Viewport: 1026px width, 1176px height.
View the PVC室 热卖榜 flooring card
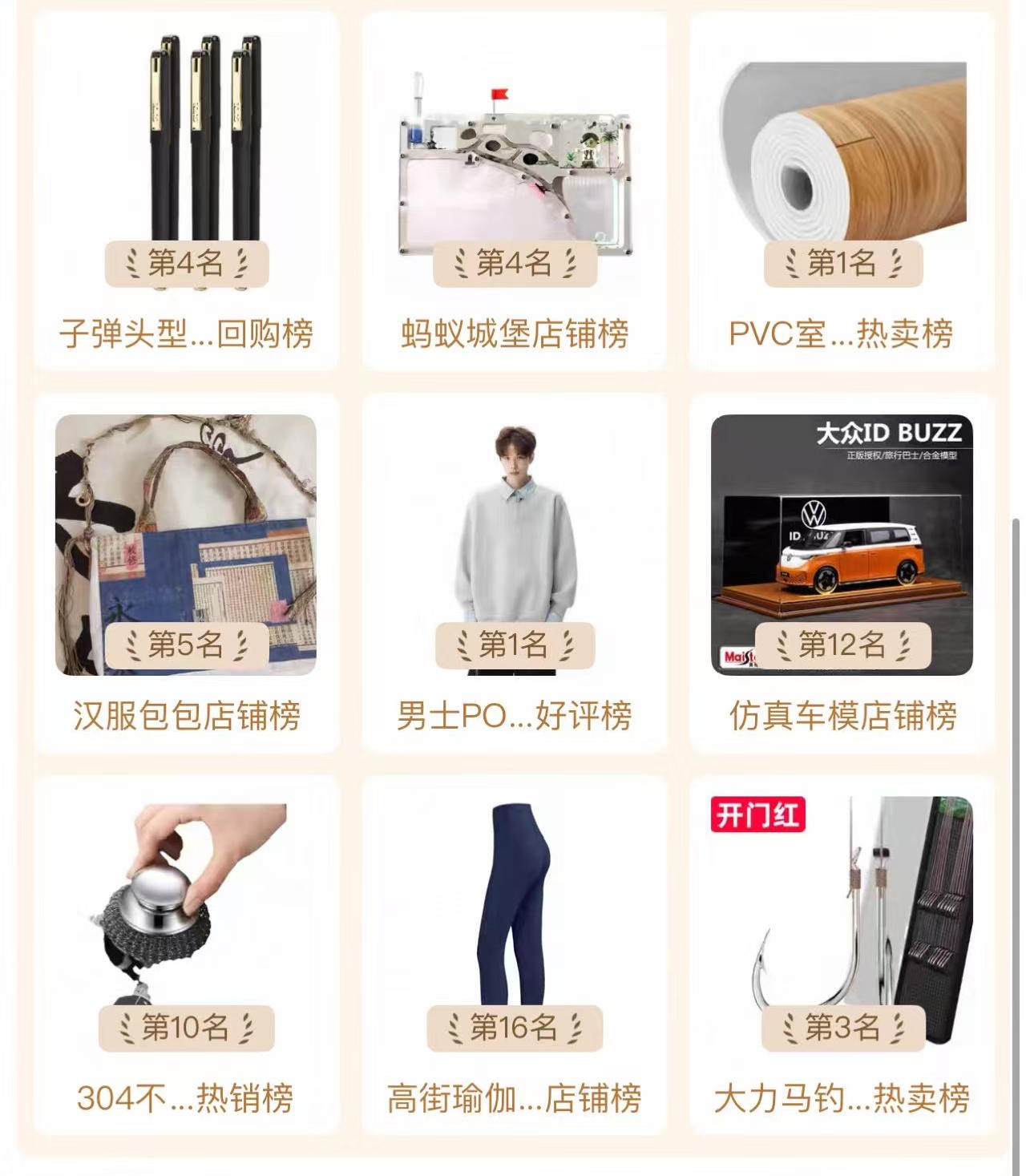(x=842, y=191)
